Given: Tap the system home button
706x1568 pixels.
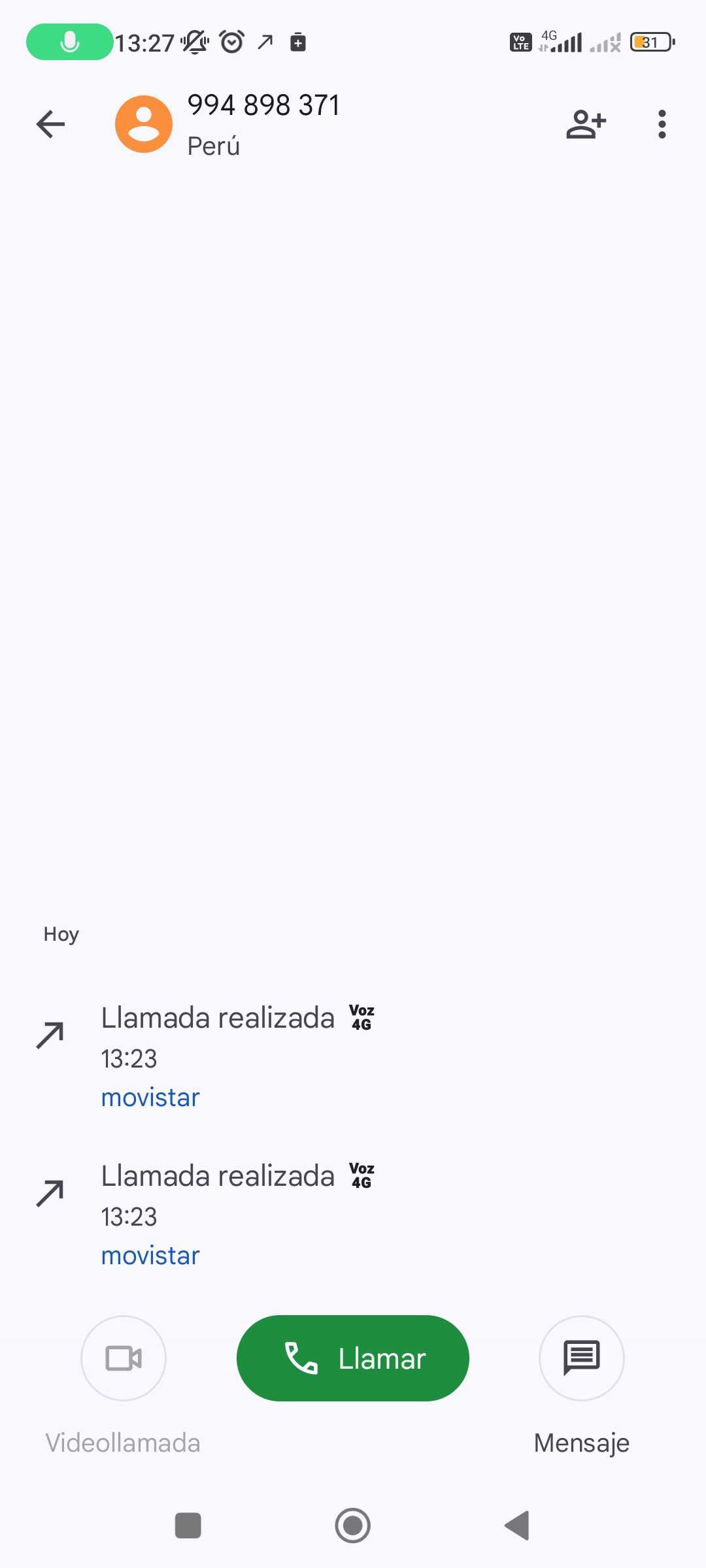Looking at the screenshot, I should 353,1526.
